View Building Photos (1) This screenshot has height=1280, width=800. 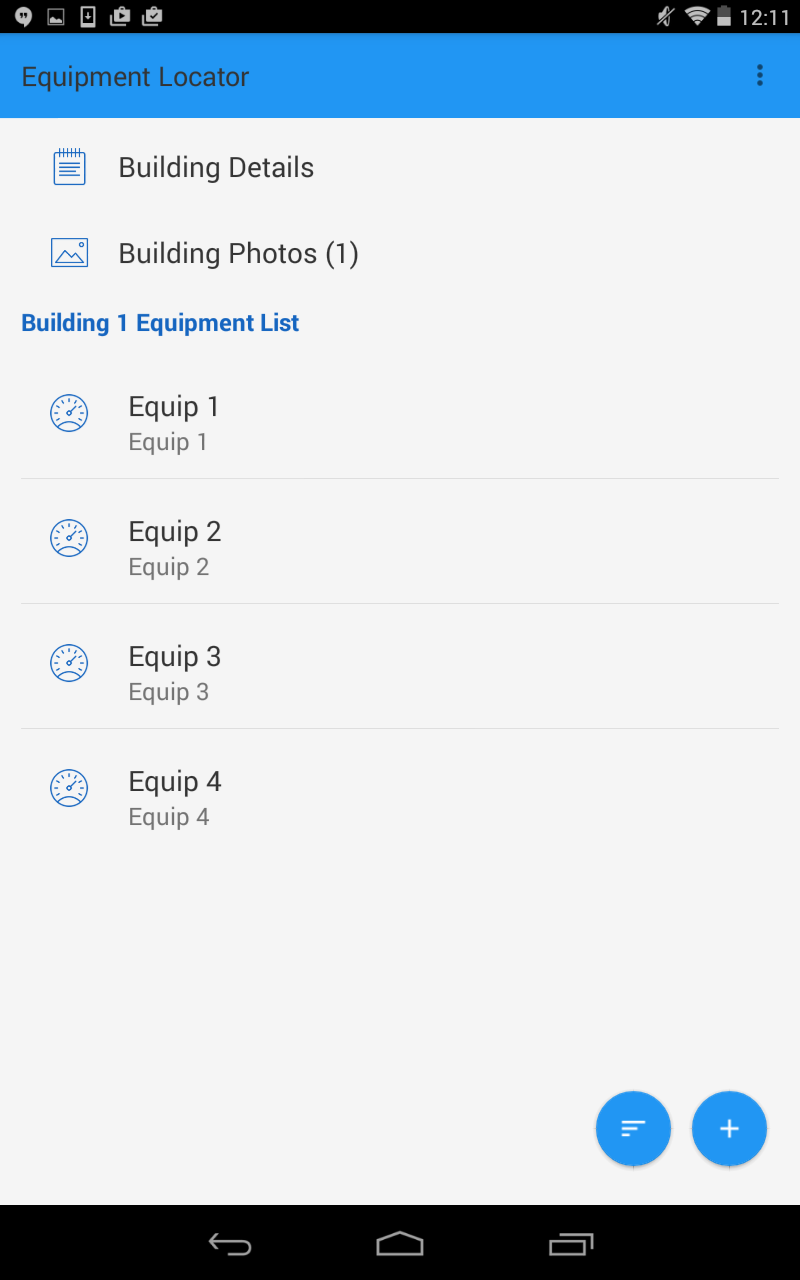(400, 254)
